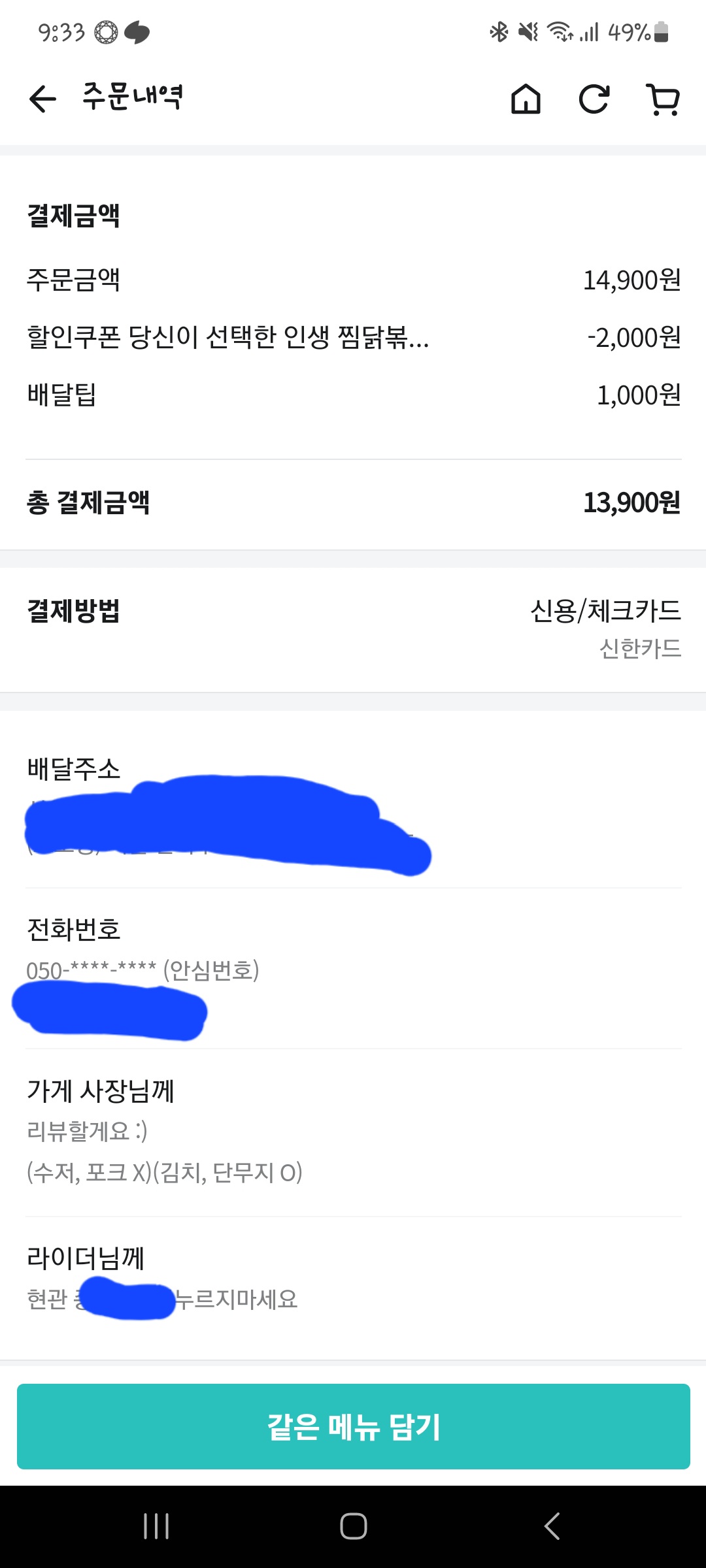Open the home icon in the top bar
The image size is (706, 1568).
click(526, 99)
